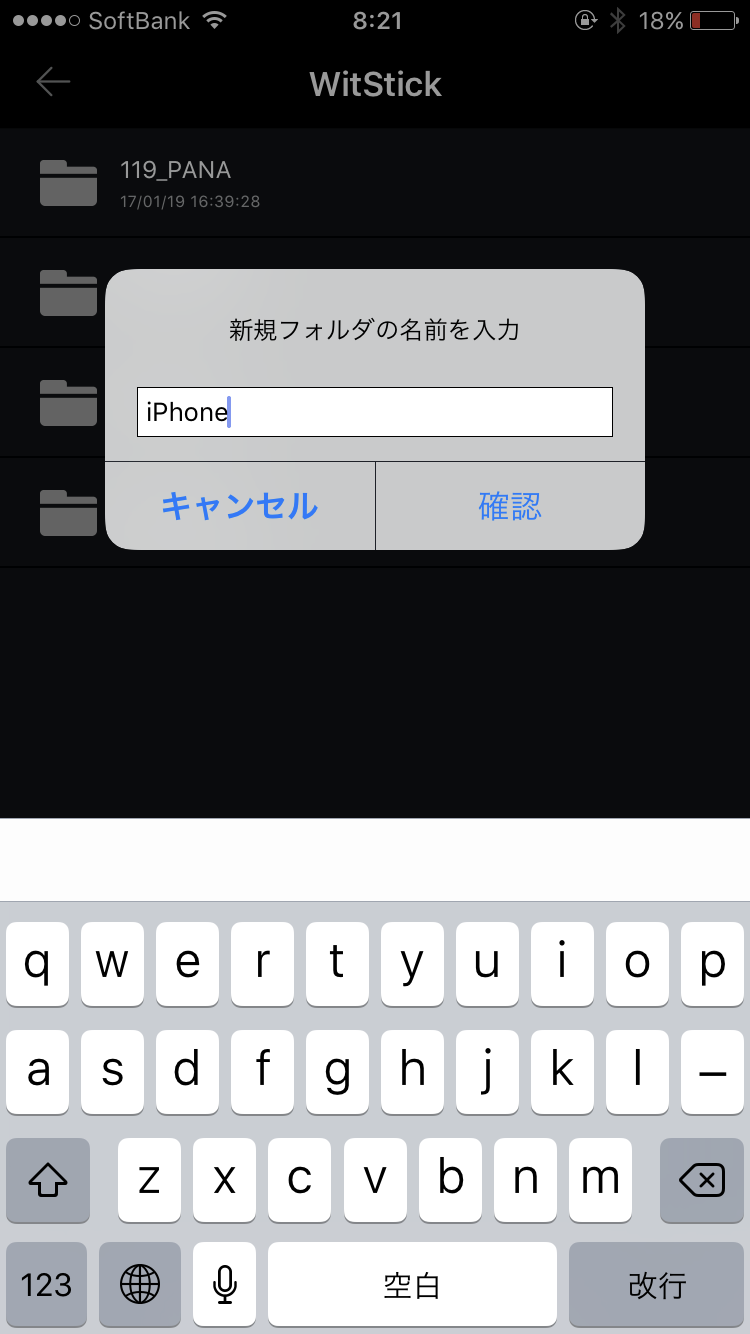This screenshot has height=1334, width=750.
Task: Tap the 改行 return key
Action: pyautogui.click(x=656, y=1285)
